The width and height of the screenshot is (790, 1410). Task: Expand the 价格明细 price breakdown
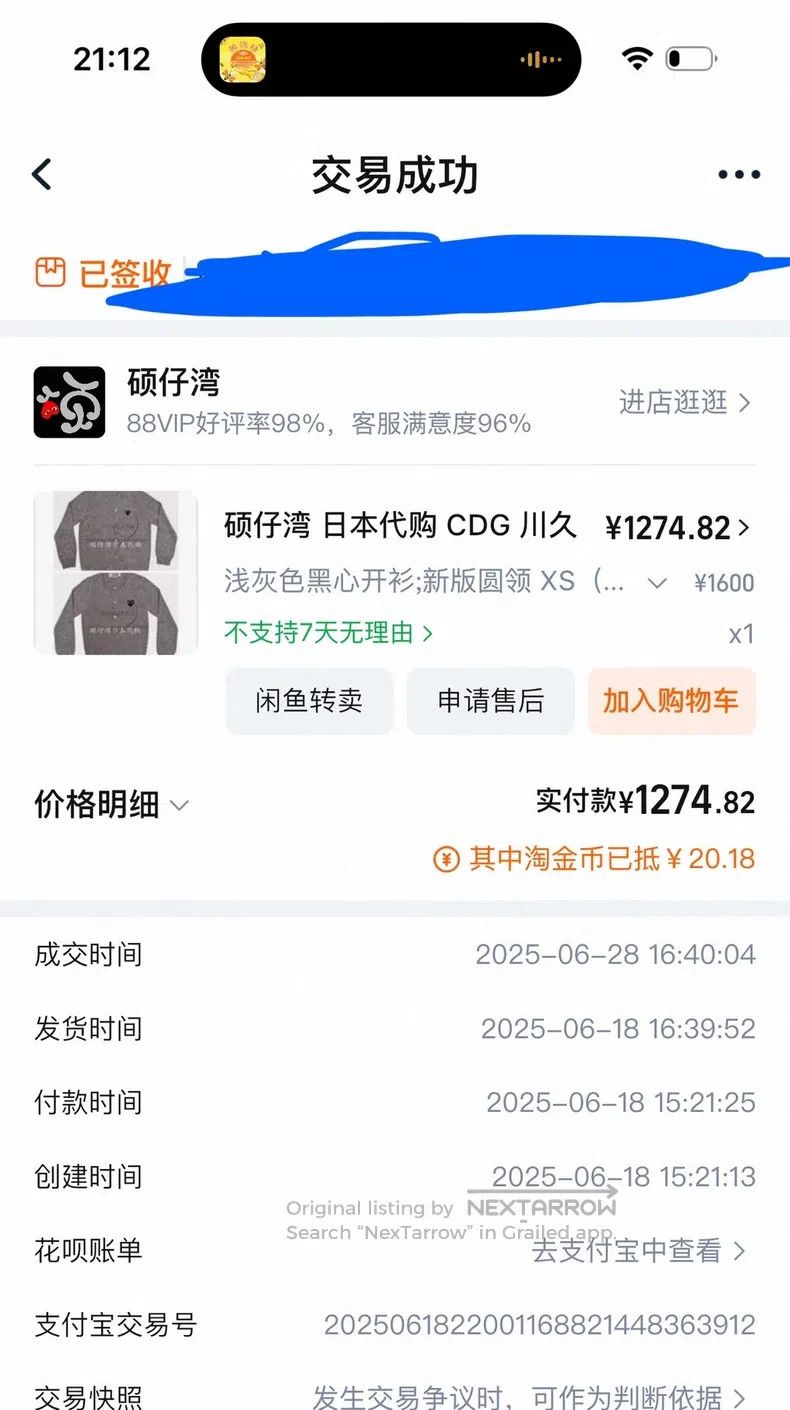coord(112,804)
